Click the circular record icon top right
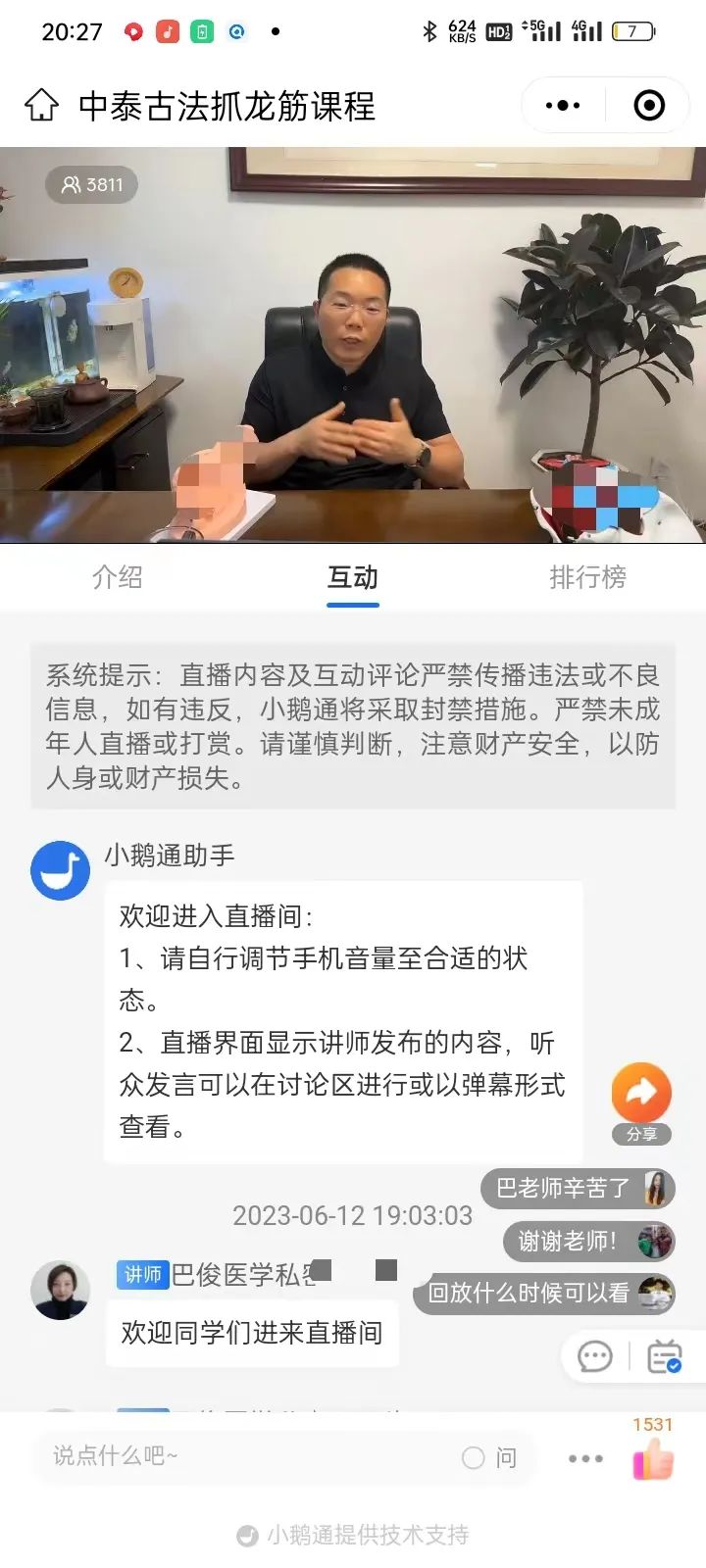706x1568 pixels. point(649,105)
